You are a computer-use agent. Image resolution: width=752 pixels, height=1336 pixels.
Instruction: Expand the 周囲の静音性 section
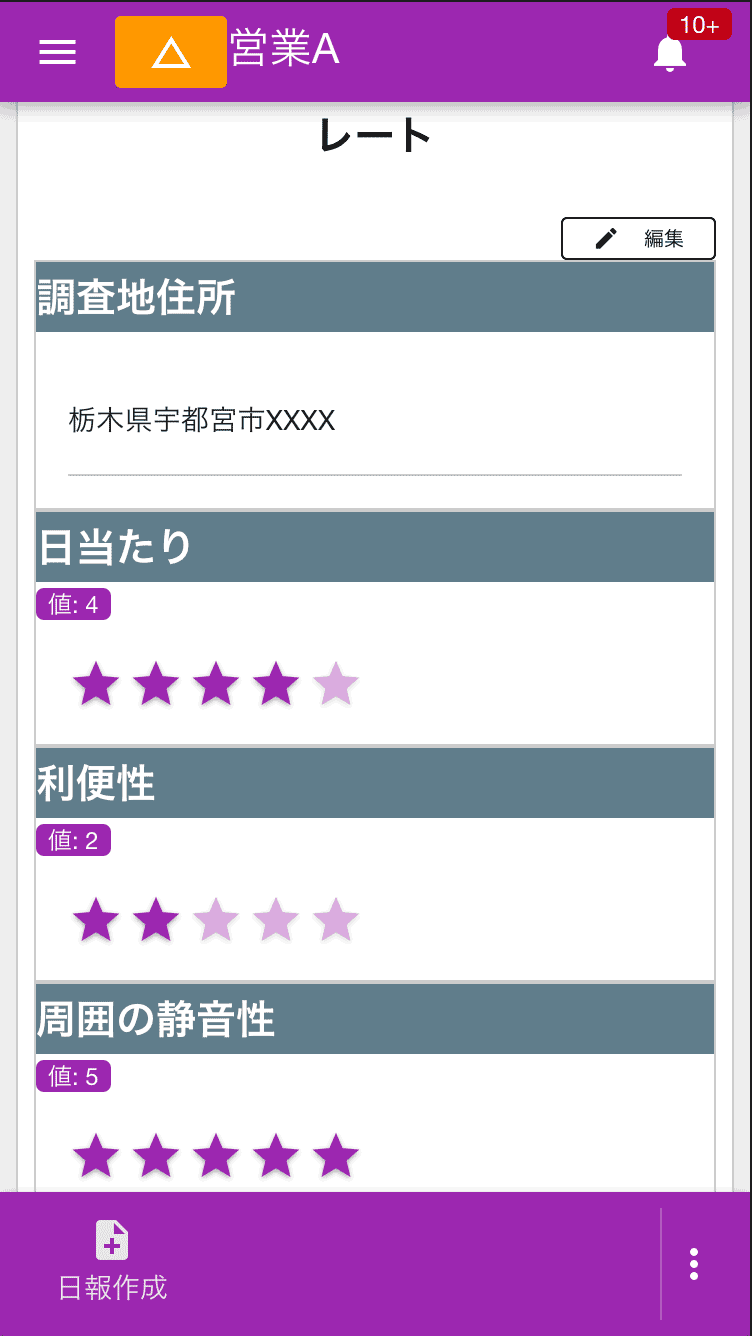coord(375,1018)
